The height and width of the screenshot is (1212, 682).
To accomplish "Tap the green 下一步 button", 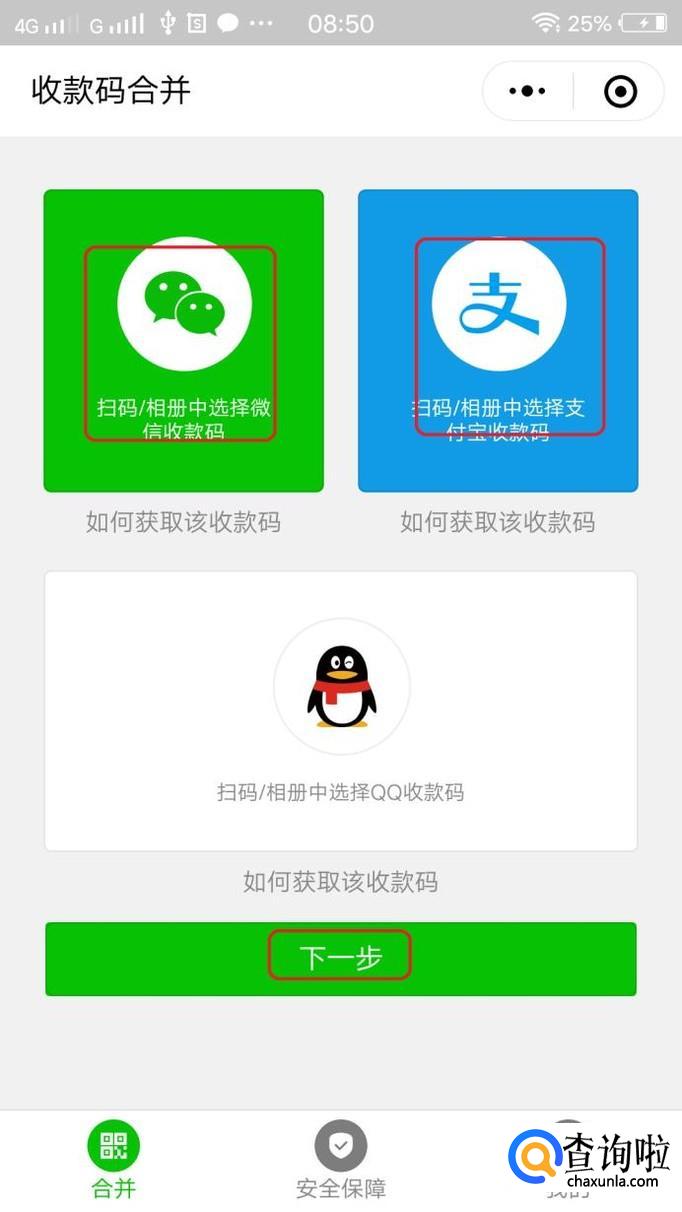I will pos(341,958).
